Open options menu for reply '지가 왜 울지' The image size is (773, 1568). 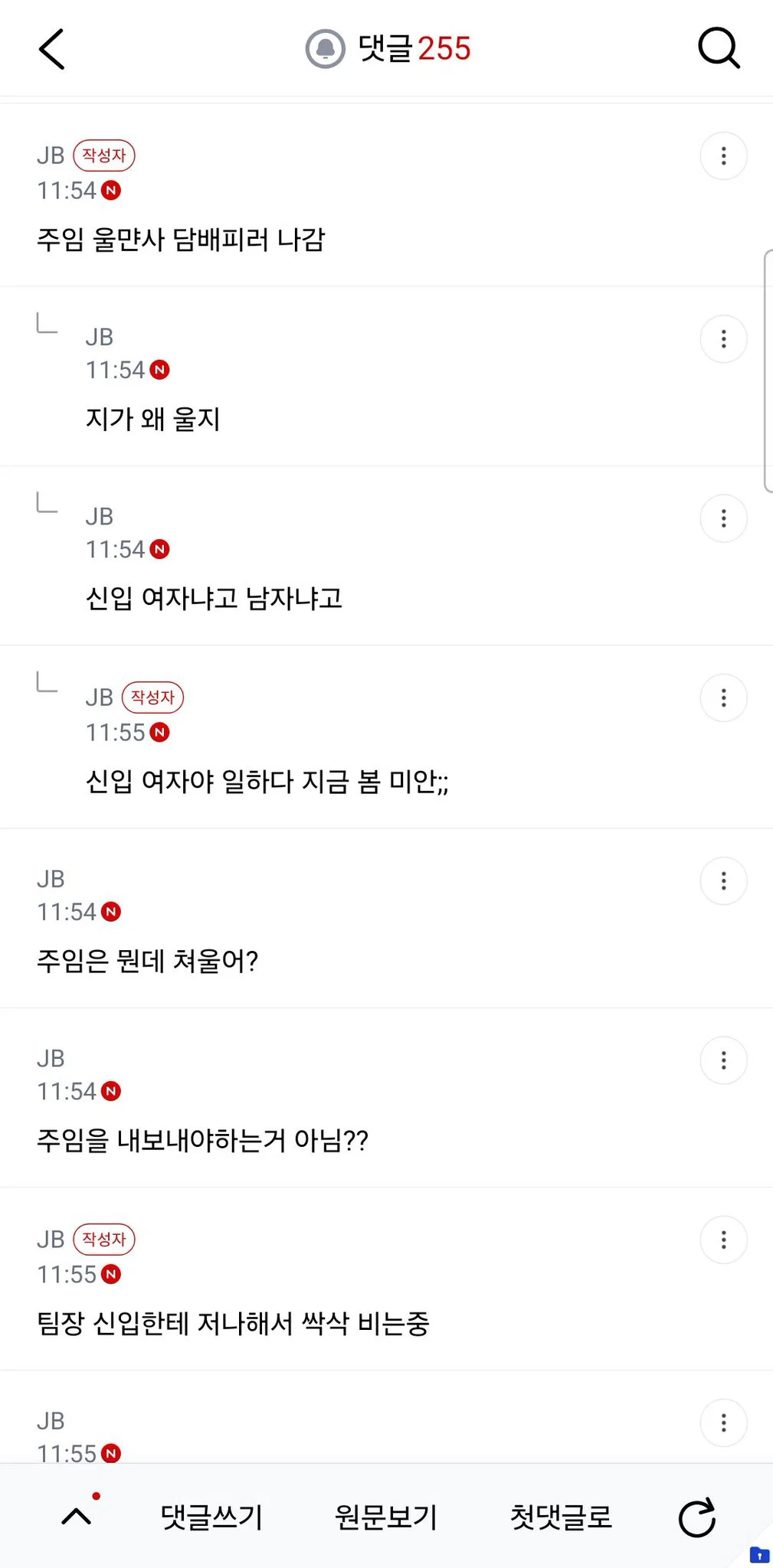[723, 339]
